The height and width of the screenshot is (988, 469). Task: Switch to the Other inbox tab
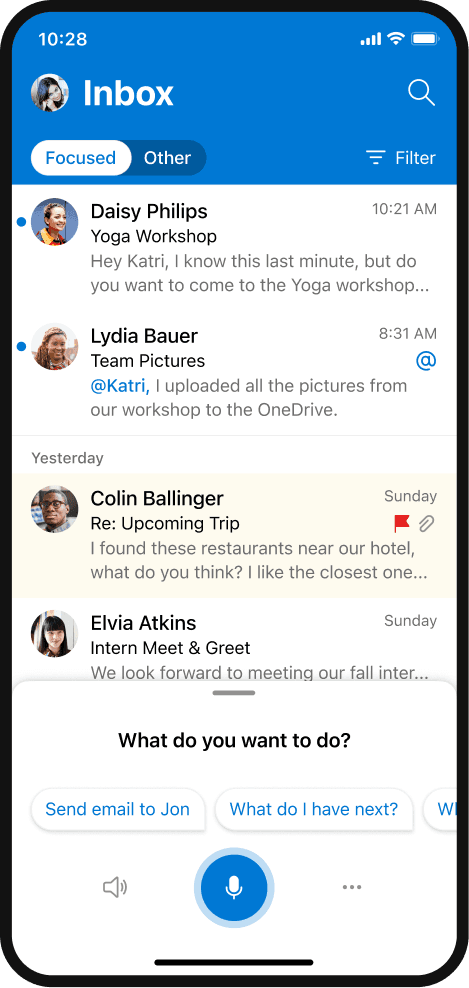167,158
